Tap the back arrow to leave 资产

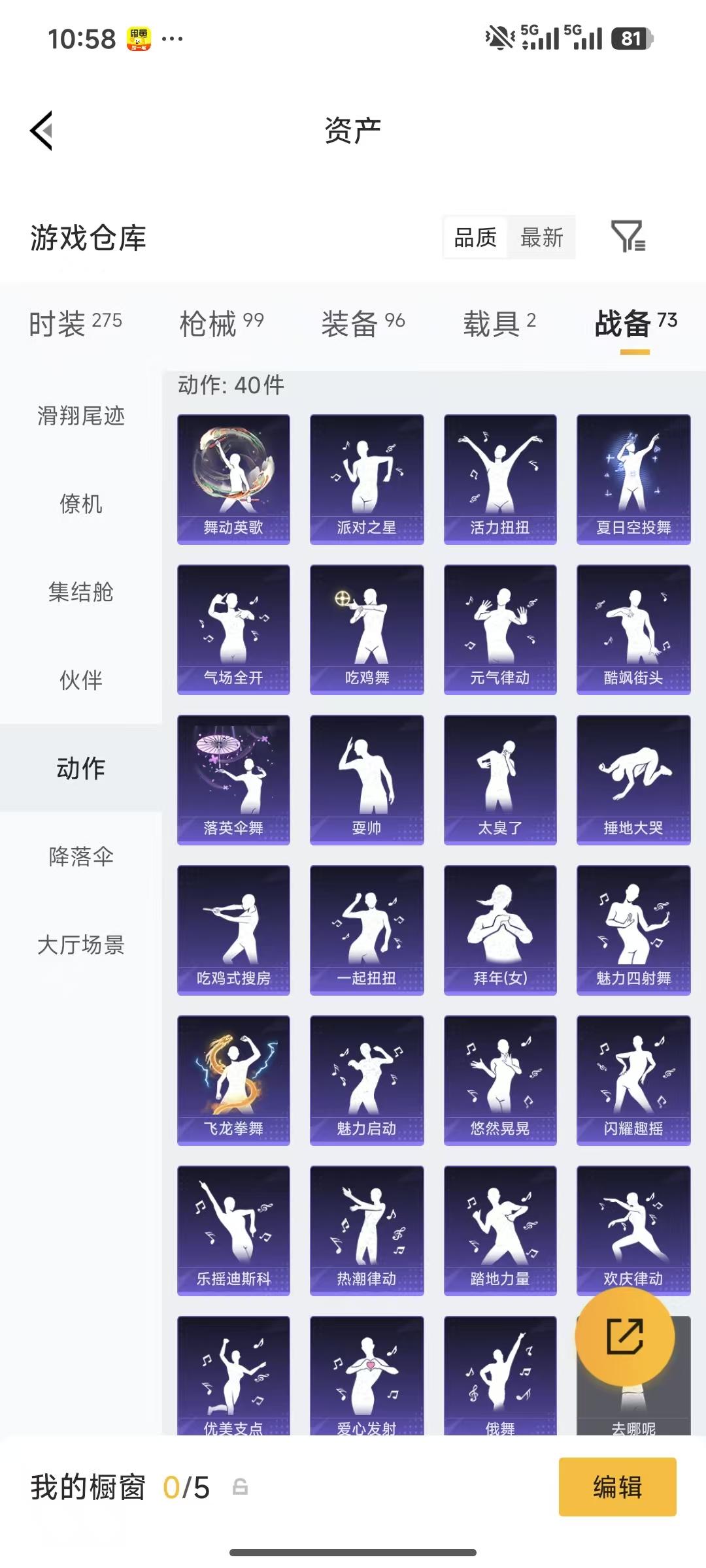point(41,129)
